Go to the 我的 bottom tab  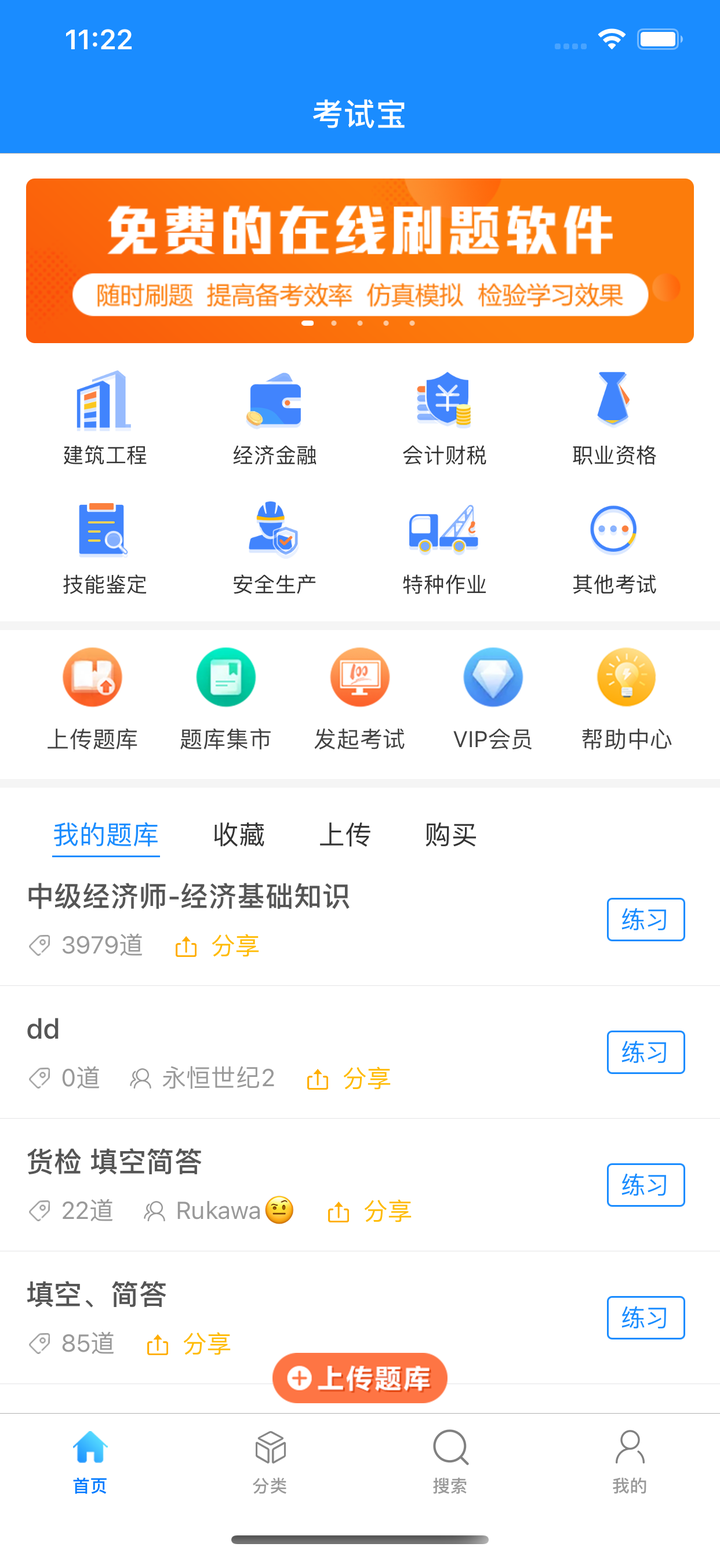click(630, 1462)
